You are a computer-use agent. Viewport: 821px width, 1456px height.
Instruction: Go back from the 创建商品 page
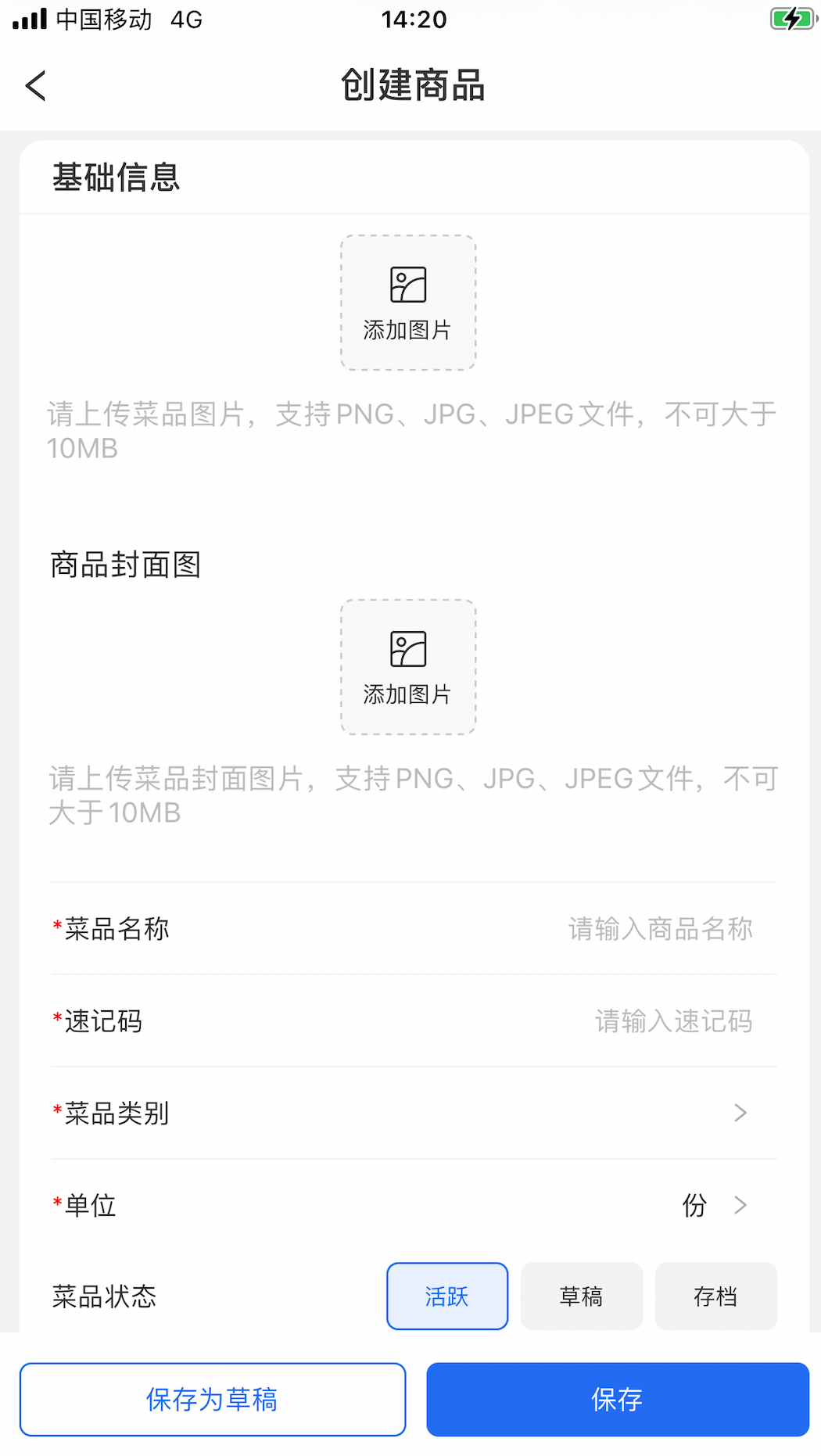click(x=36, y=86)
